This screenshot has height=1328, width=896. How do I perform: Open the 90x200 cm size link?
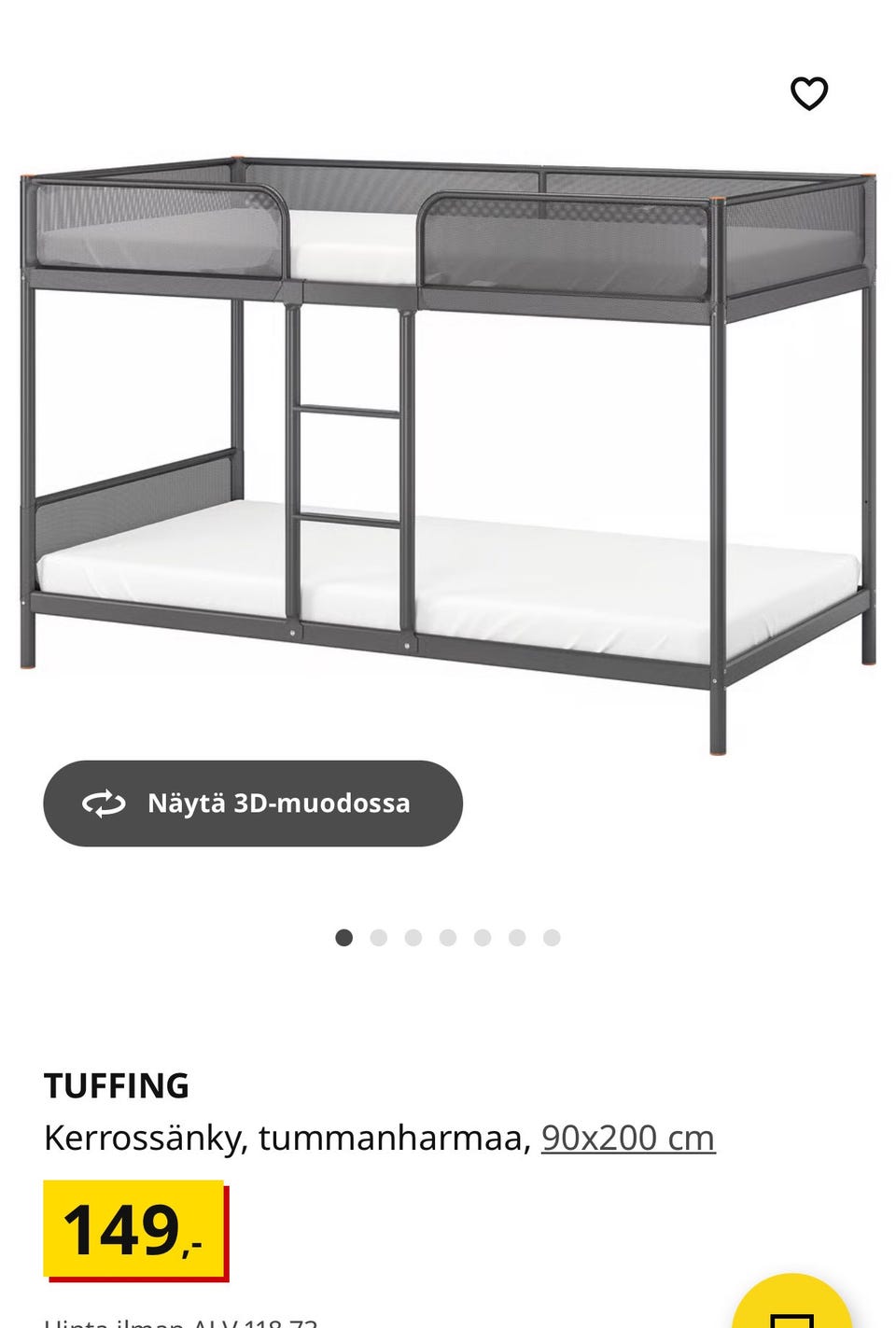628,1138
